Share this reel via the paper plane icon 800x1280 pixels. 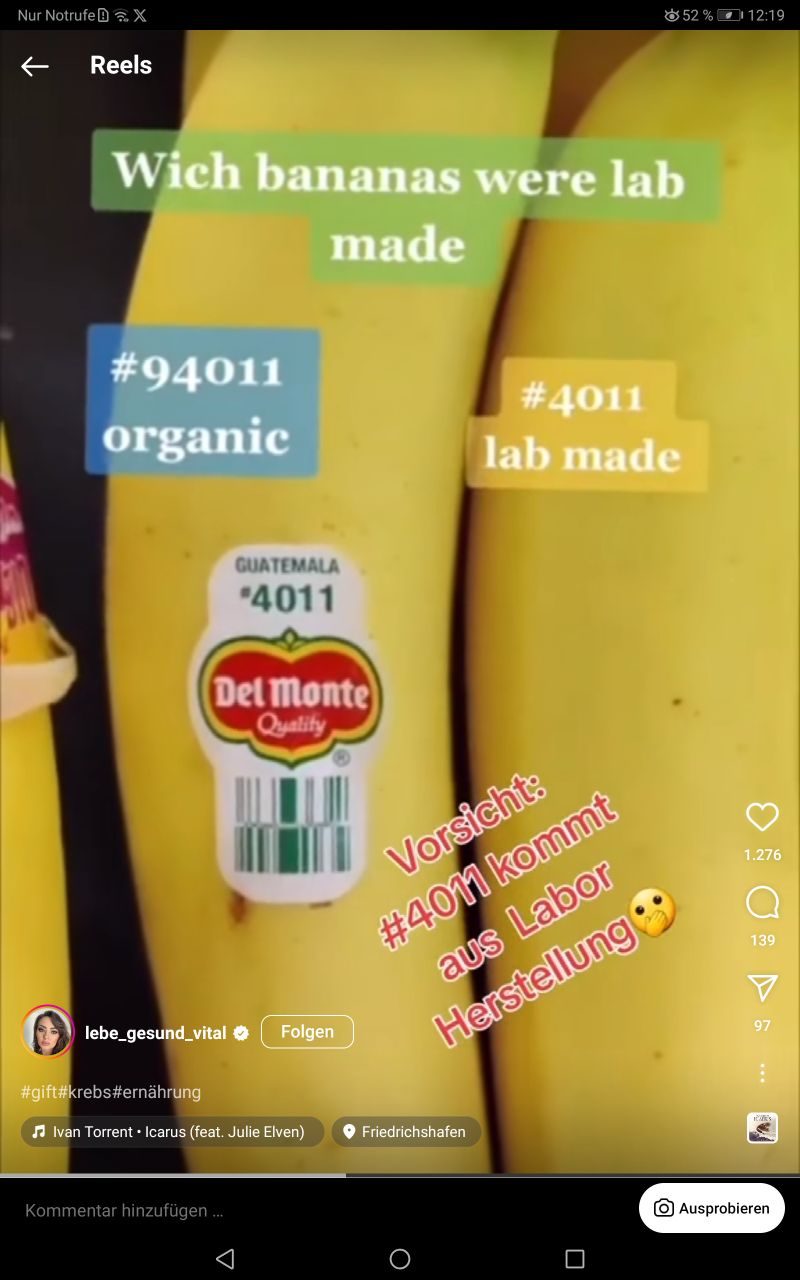(x=762, y=988)
